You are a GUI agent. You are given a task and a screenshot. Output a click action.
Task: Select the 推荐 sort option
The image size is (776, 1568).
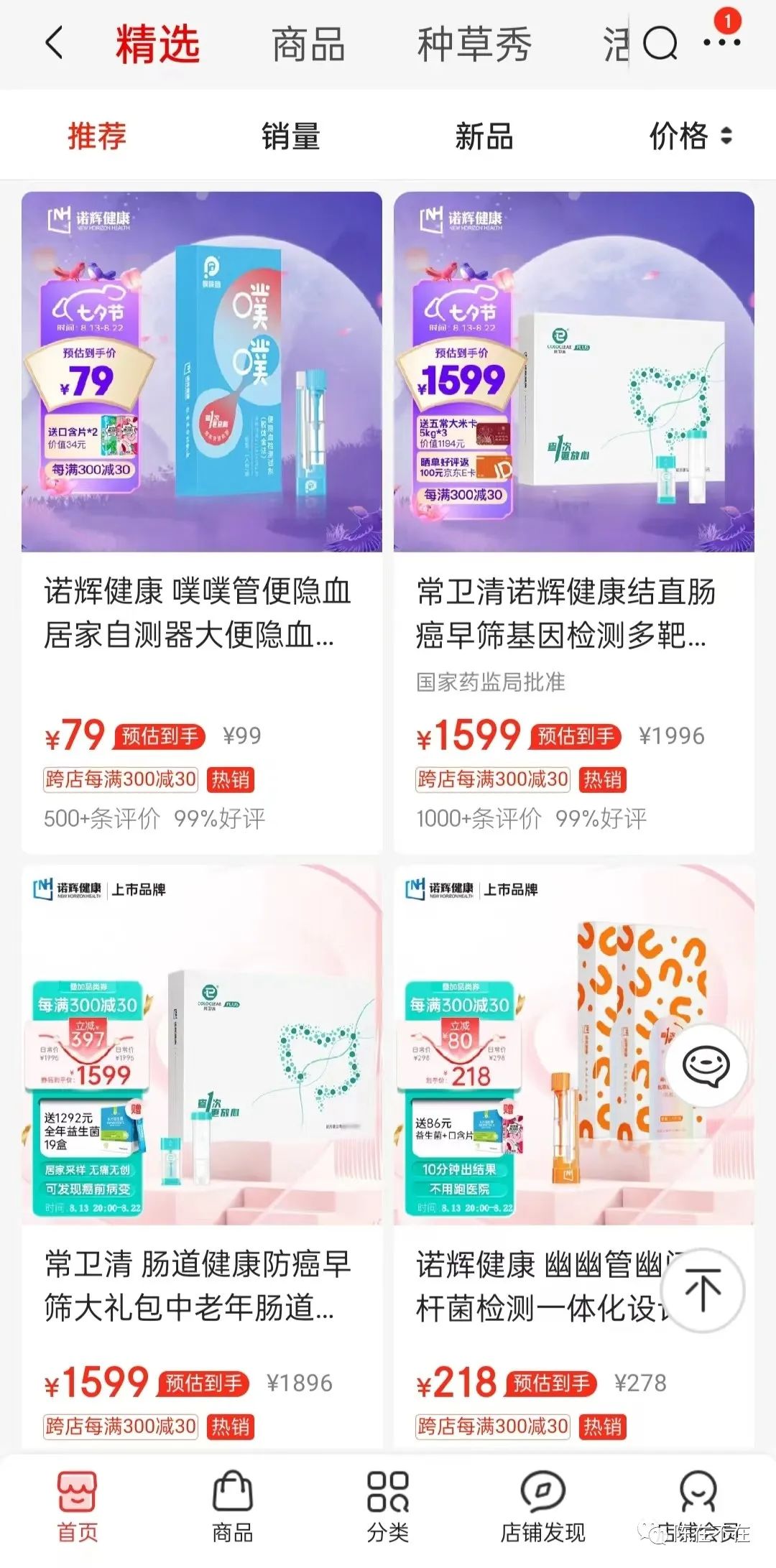point(97,136)
